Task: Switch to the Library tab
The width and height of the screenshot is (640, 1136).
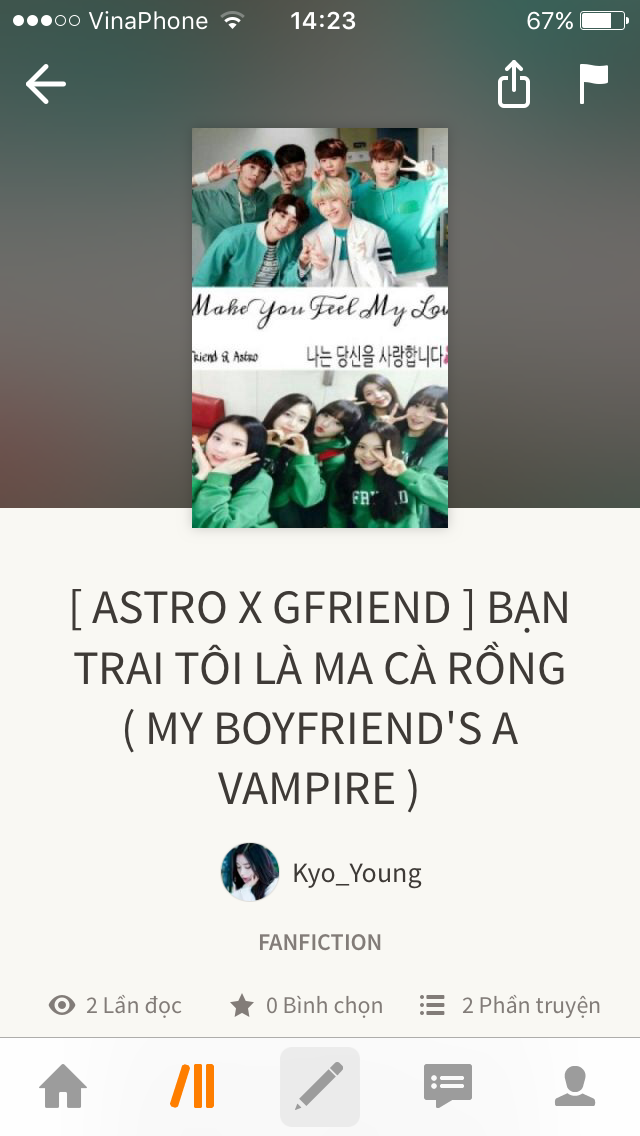Action: (193, 1086)
